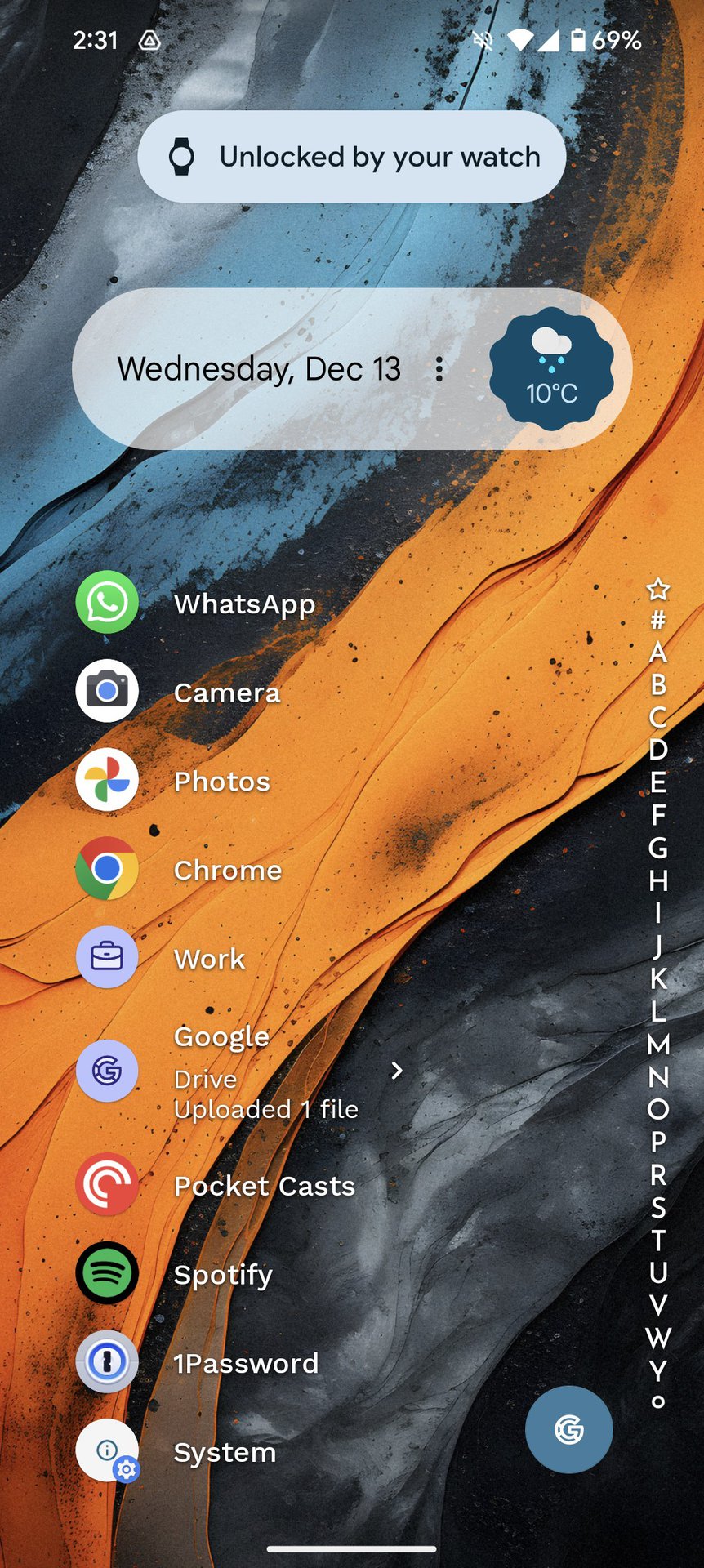Jump to letter S in the index
This screenshot has height=1568, width=704.
pyautogui.click(x=658, y=1207)
